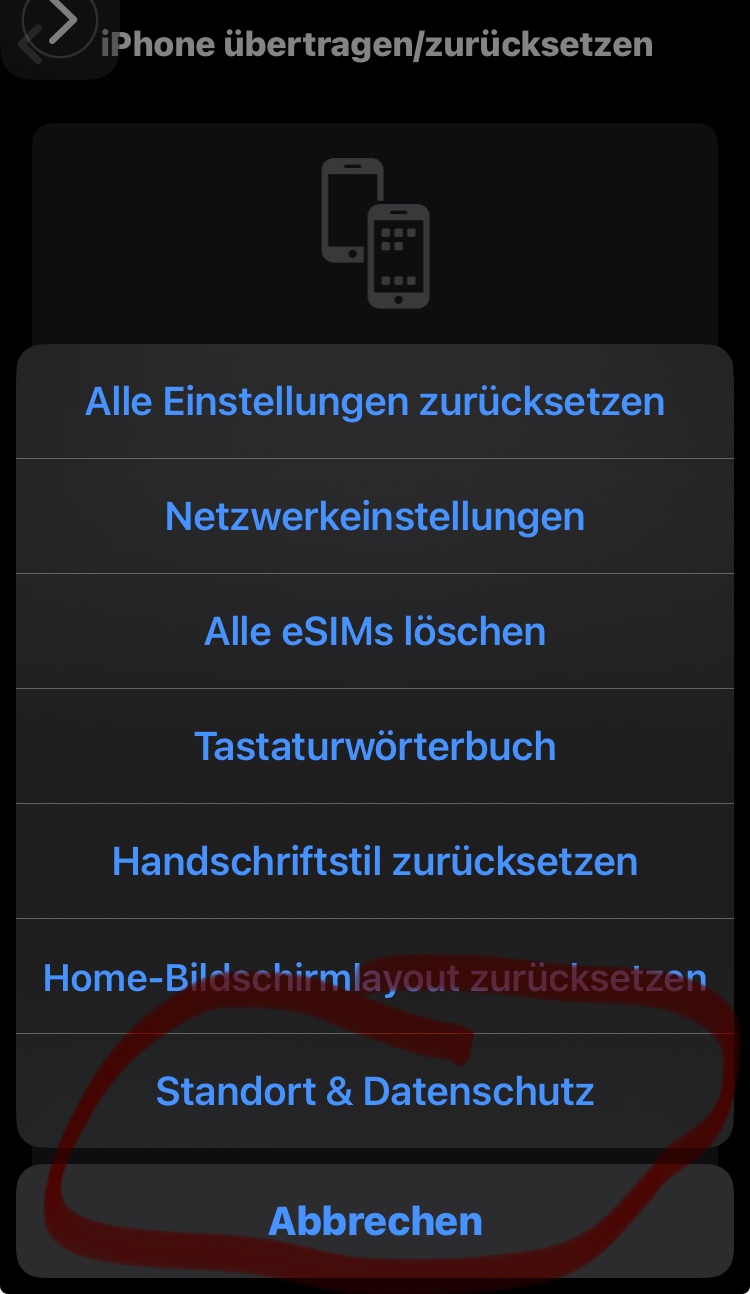Choose Netzwerkeinstellungen reset option

[x=375, y=517]
